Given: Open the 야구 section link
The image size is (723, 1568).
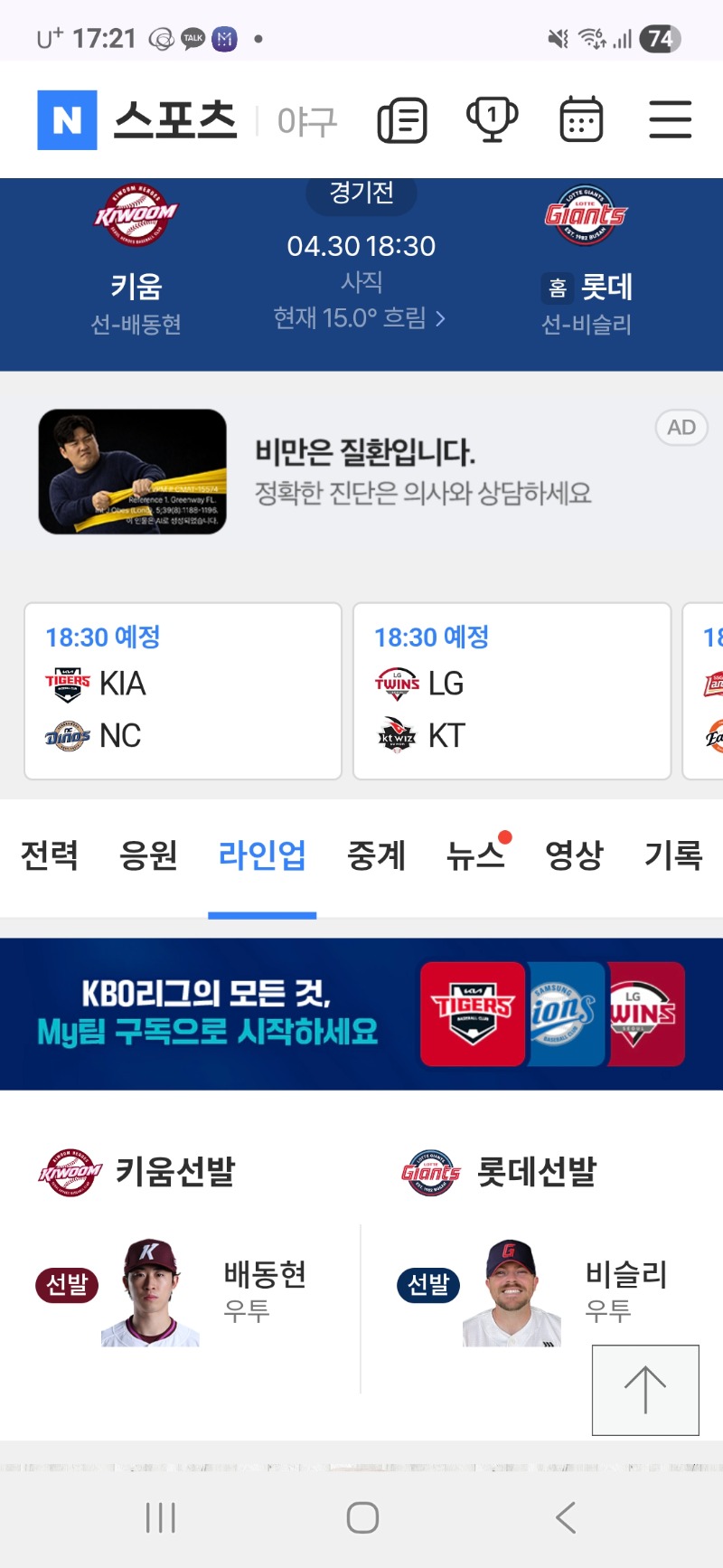Looking at the screenshot, I should (307, 121).
